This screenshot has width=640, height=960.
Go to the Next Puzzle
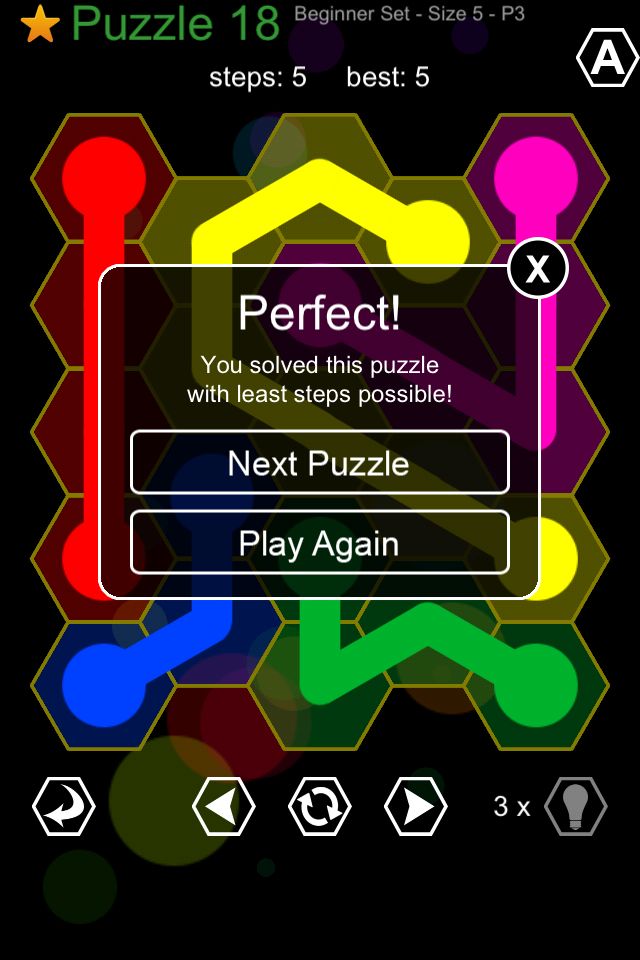tap(319, 463)
